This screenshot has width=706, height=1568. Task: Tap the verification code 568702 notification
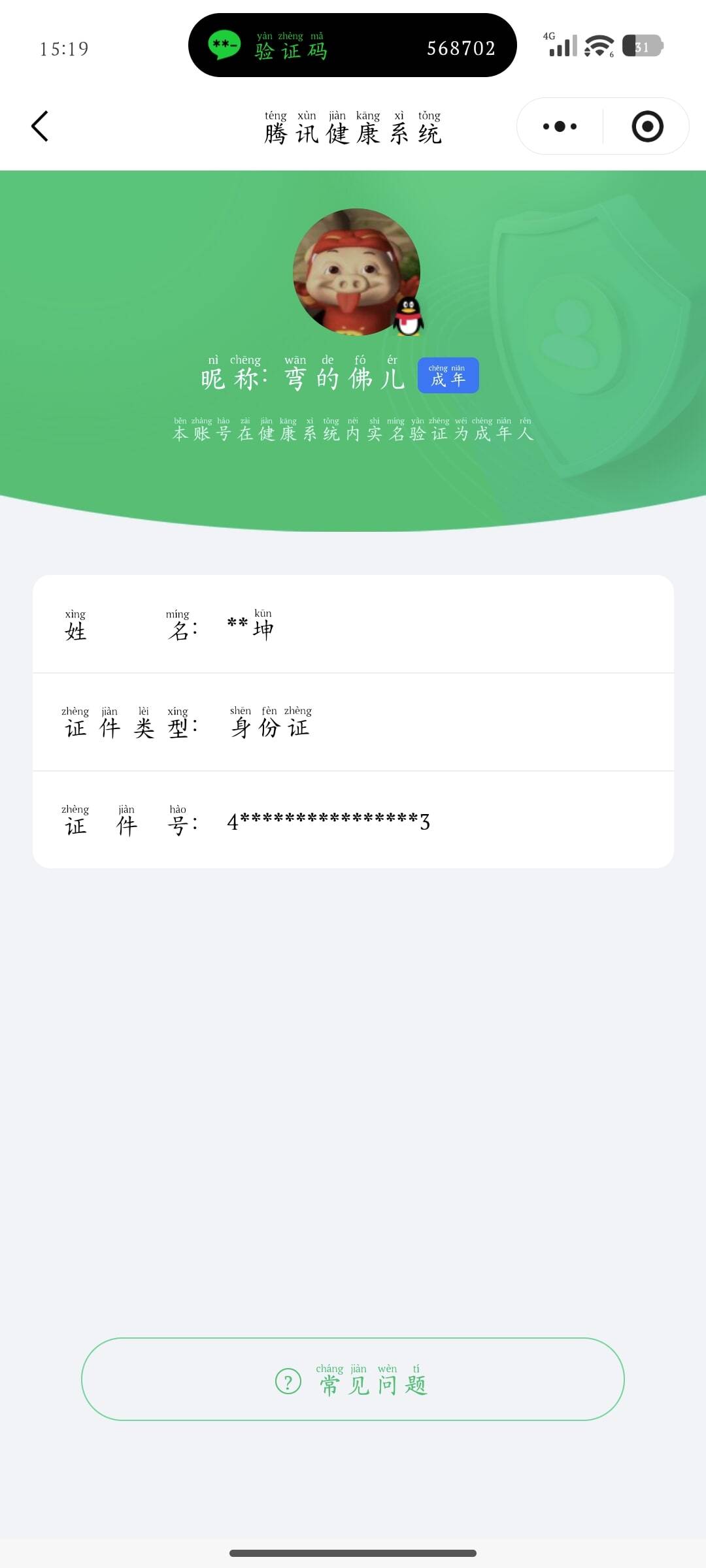pyautogui.click(x=461, y=47)
